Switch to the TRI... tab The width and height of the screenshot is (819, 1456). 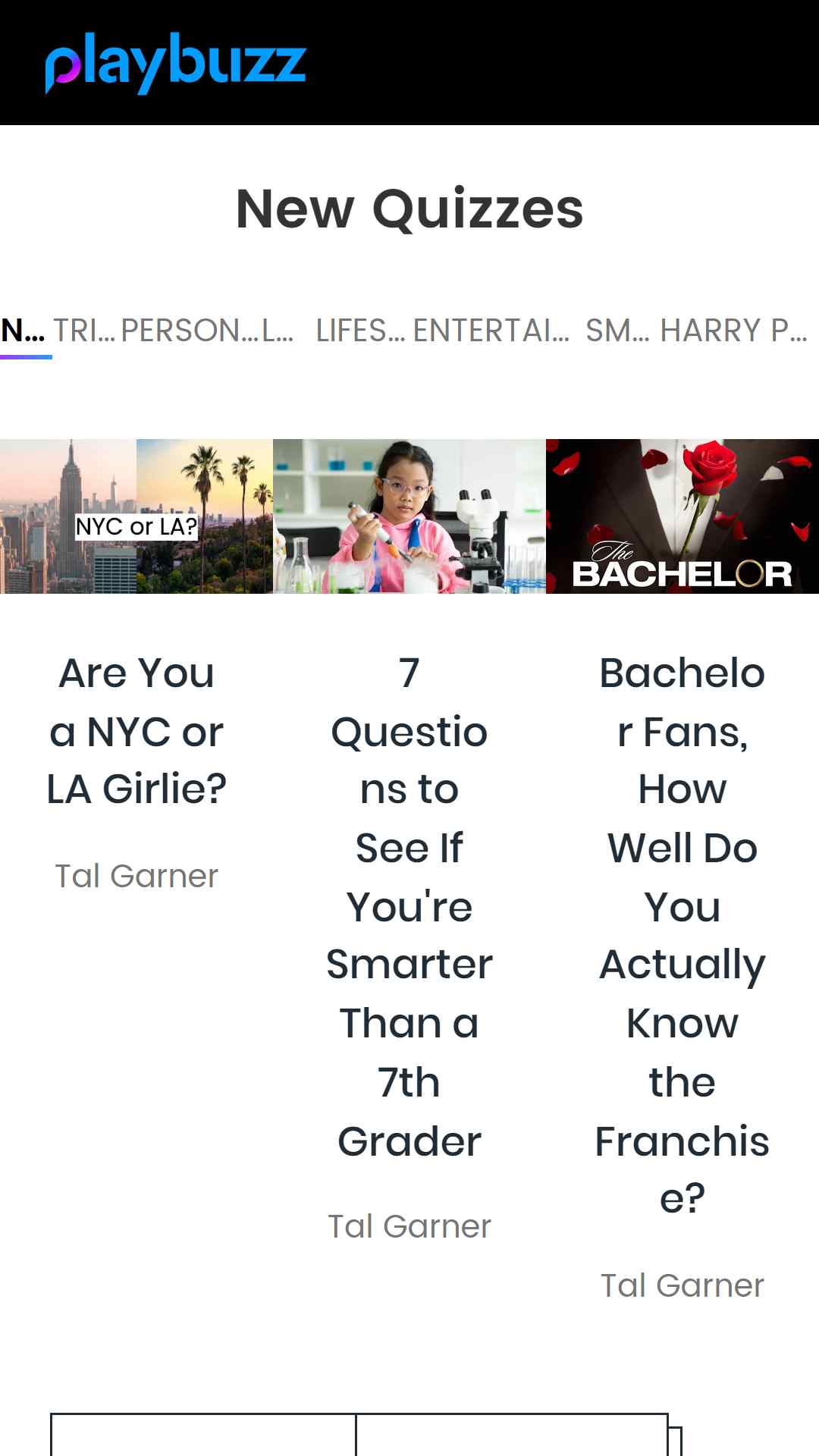coord(84,331)
